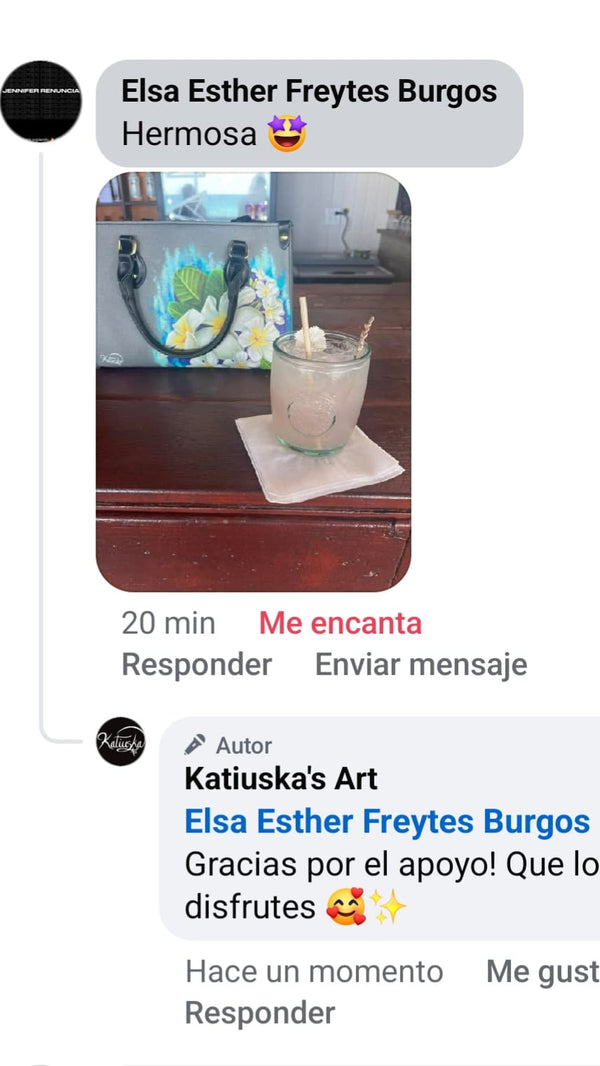Tap Me encanta on Elsa's comment
Image resolution: width=600 pixels, height=1066 pixels.
pos(340,623)
